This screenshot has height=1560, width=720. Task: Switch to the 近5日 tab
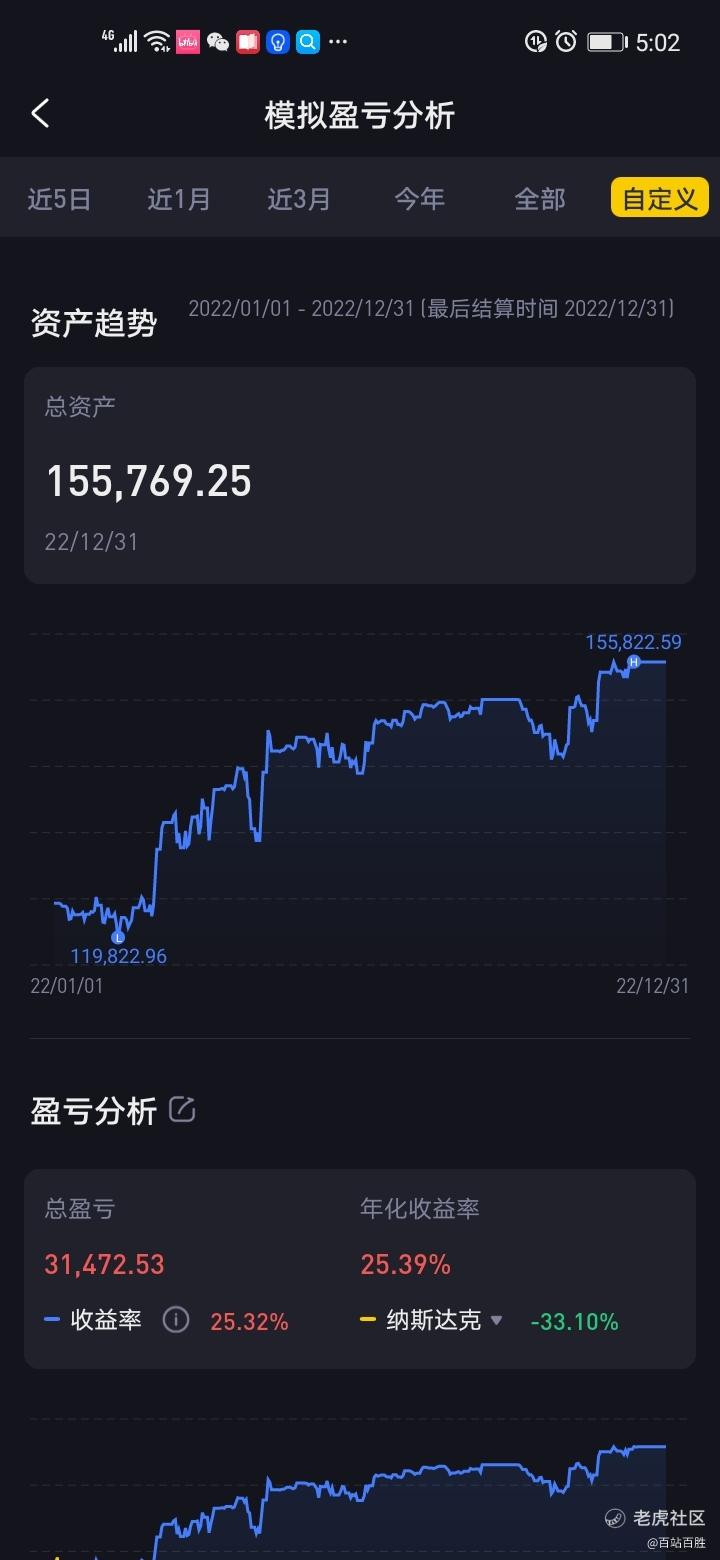(x=59, y=199)
